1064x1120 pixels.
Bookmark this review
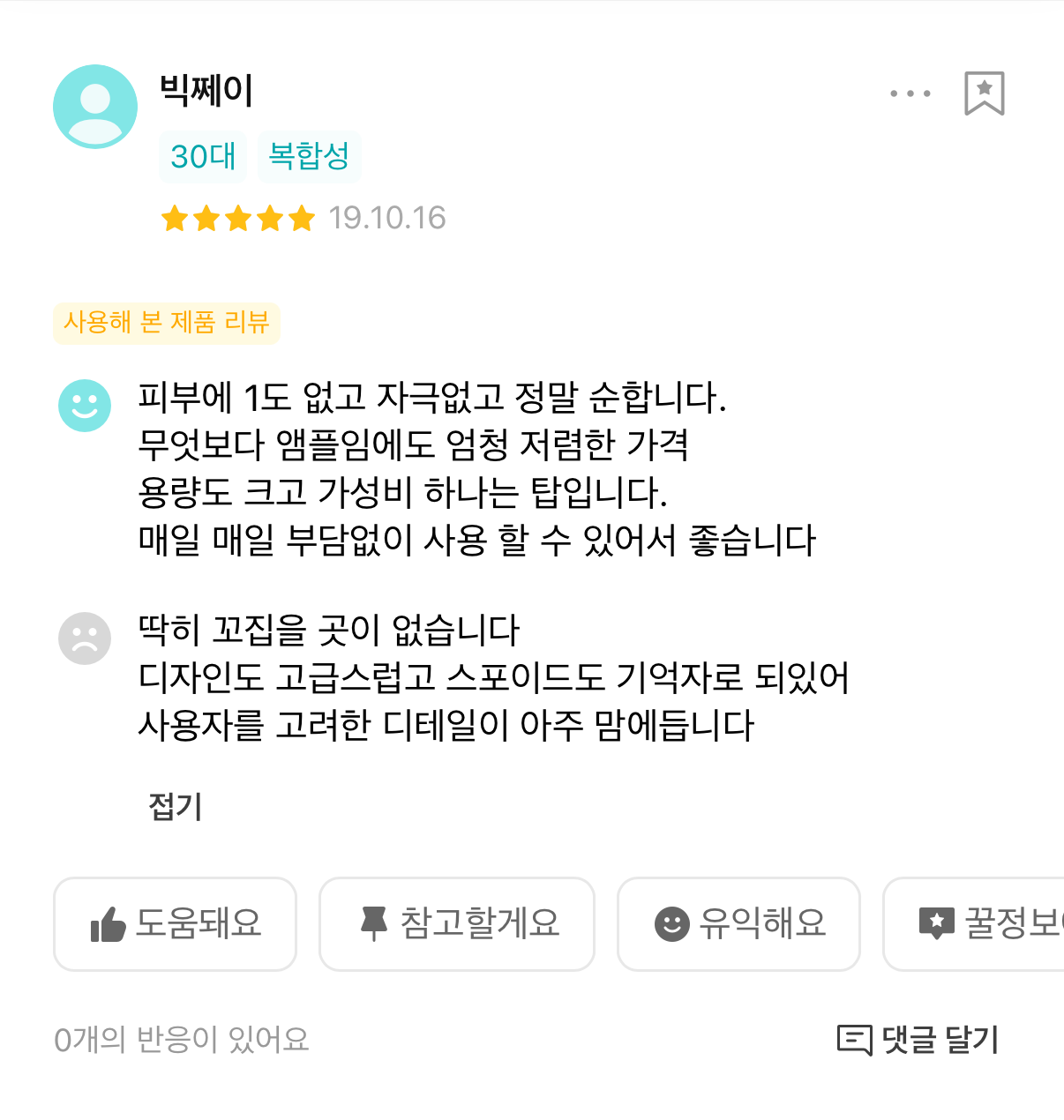984,93
